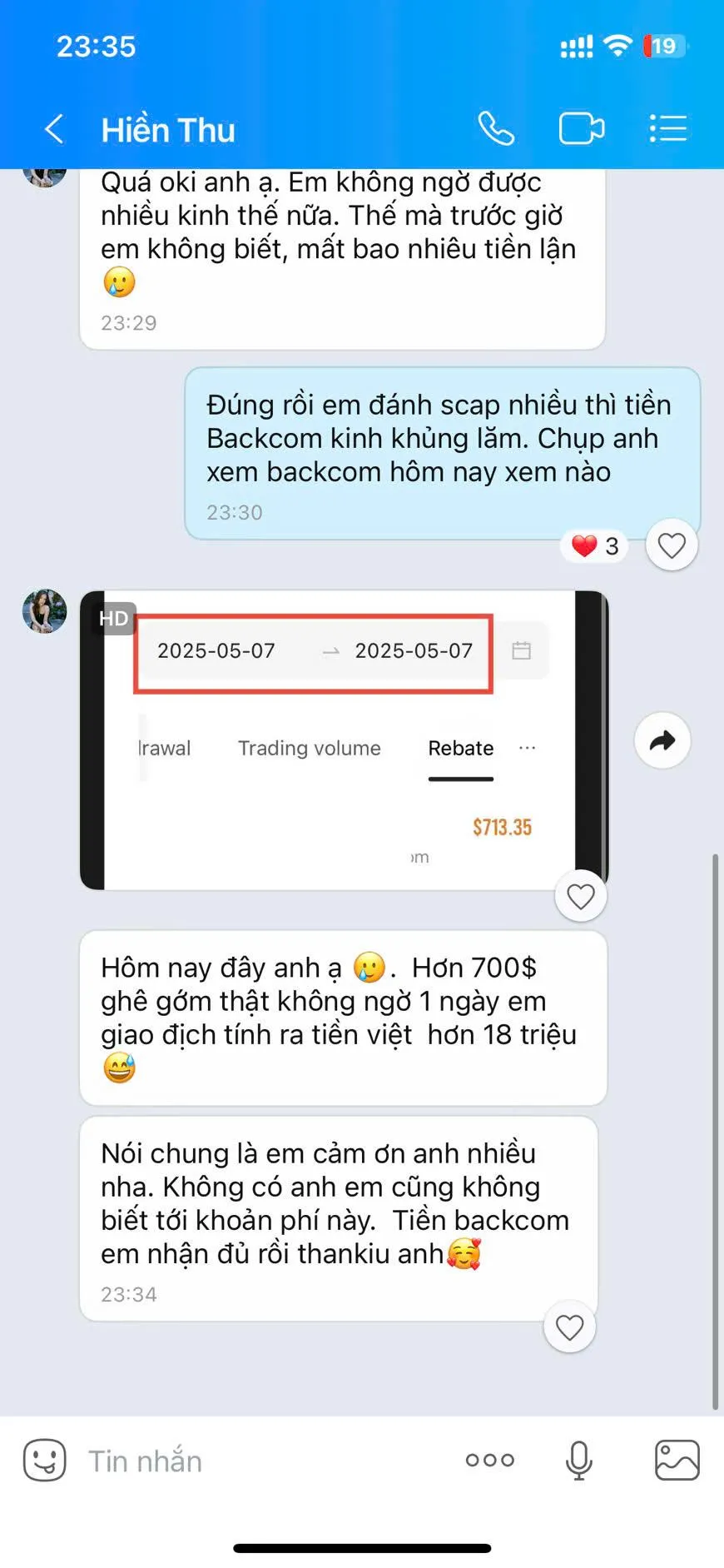Go back from Hiền Thu chat
The width and height of the screenshot is (724, 1568).
click(54, 130)
